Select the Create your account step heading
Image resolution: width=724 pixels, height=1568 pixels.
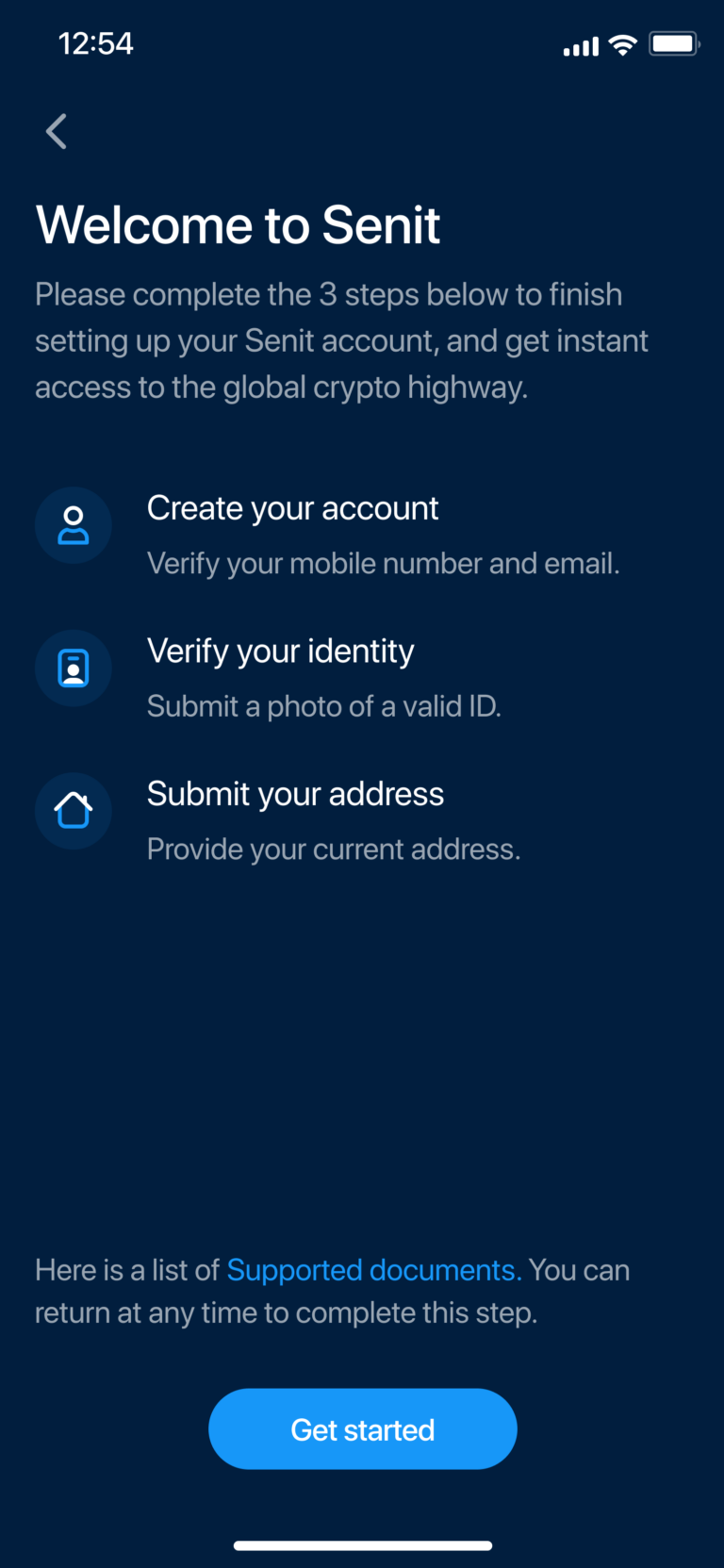292,507
